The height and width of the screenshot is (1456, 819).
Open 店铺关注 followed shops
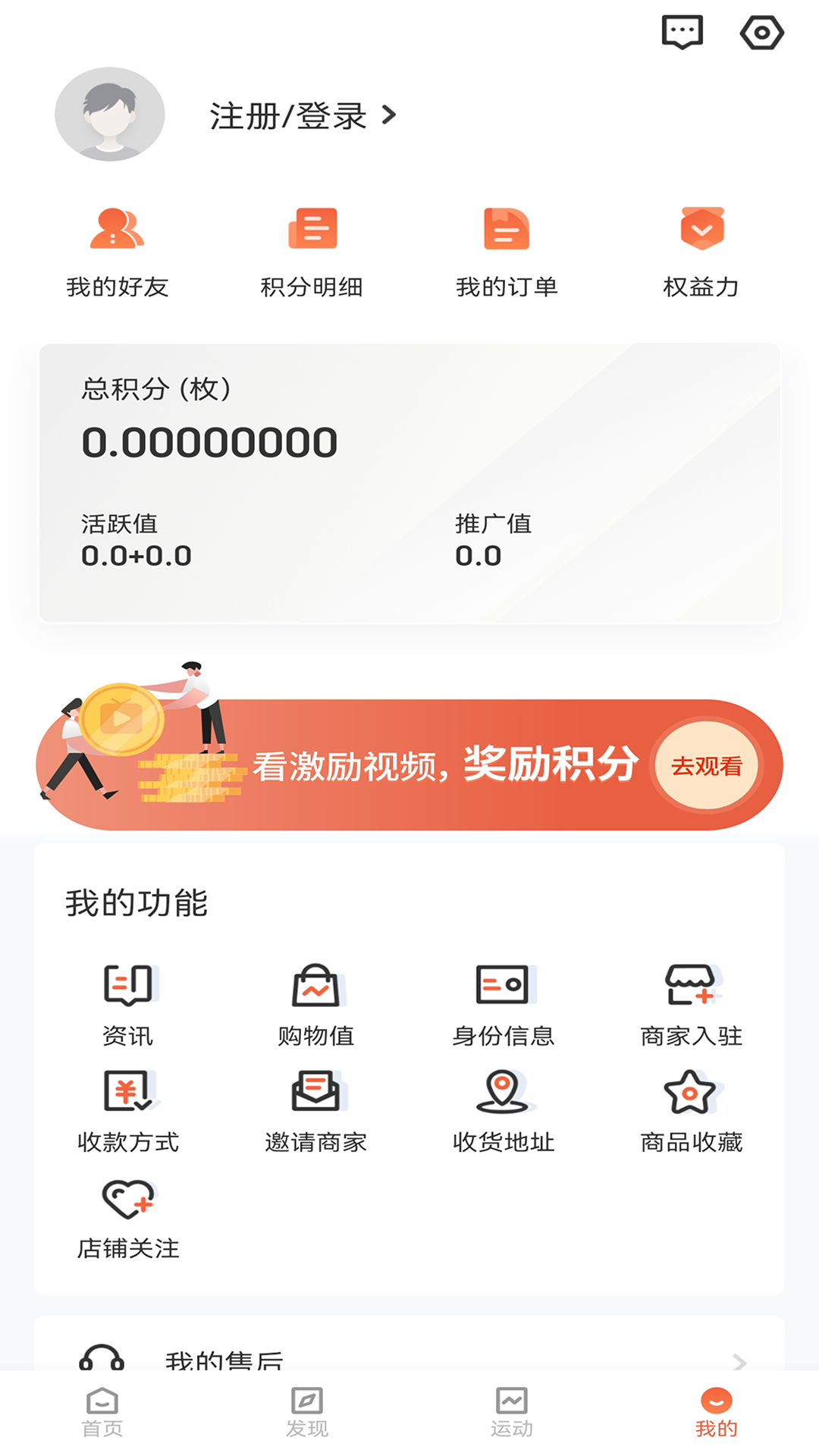[x=129, y=1200]
